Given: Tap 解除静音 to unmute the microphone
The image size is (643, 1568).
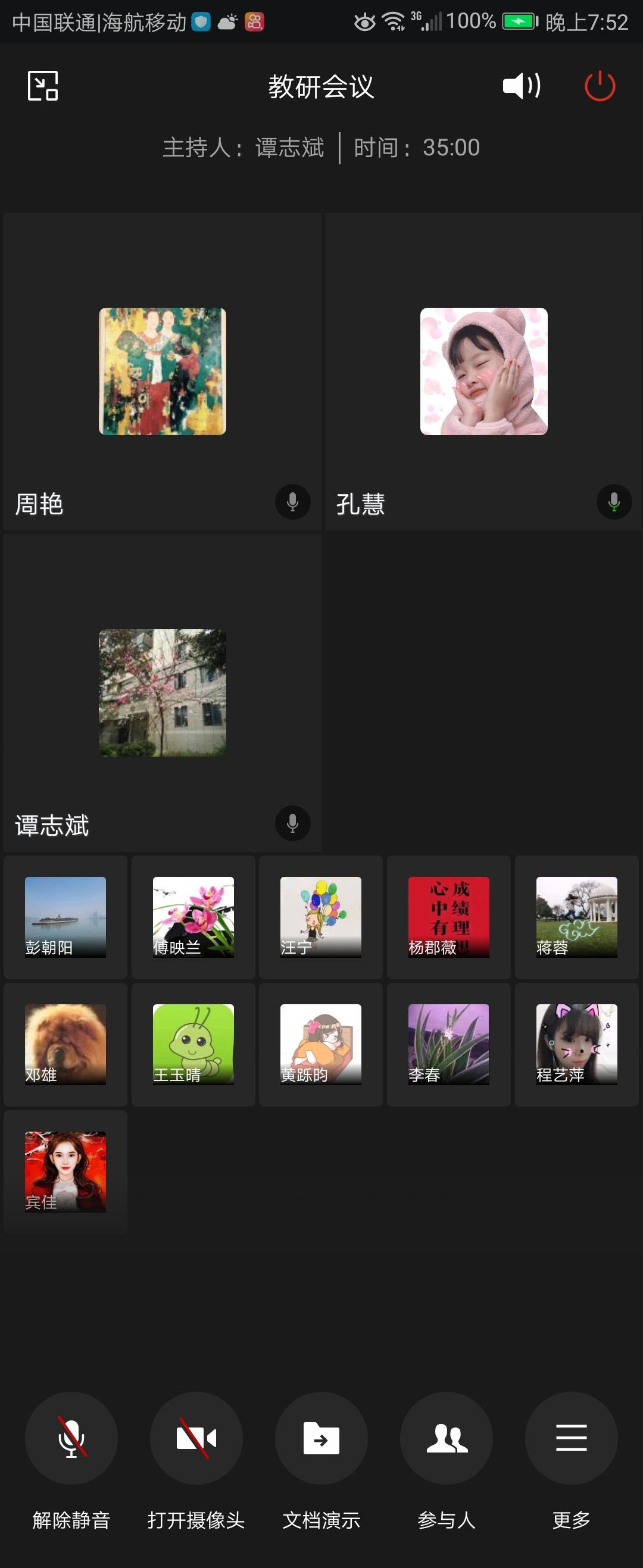Looking at the screenshot, I should (71, 1438).
